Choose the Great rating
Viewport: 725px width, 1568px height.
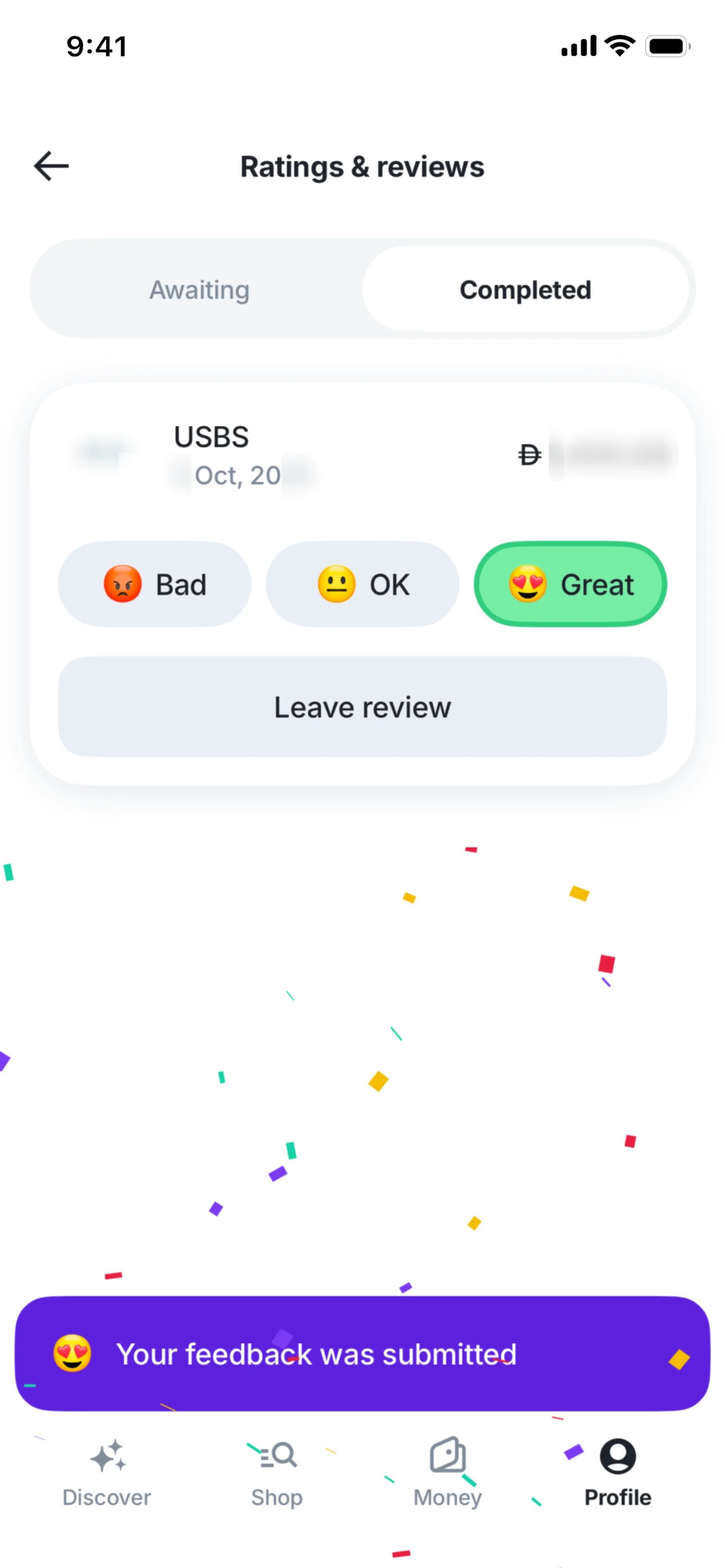pos(570,584)
